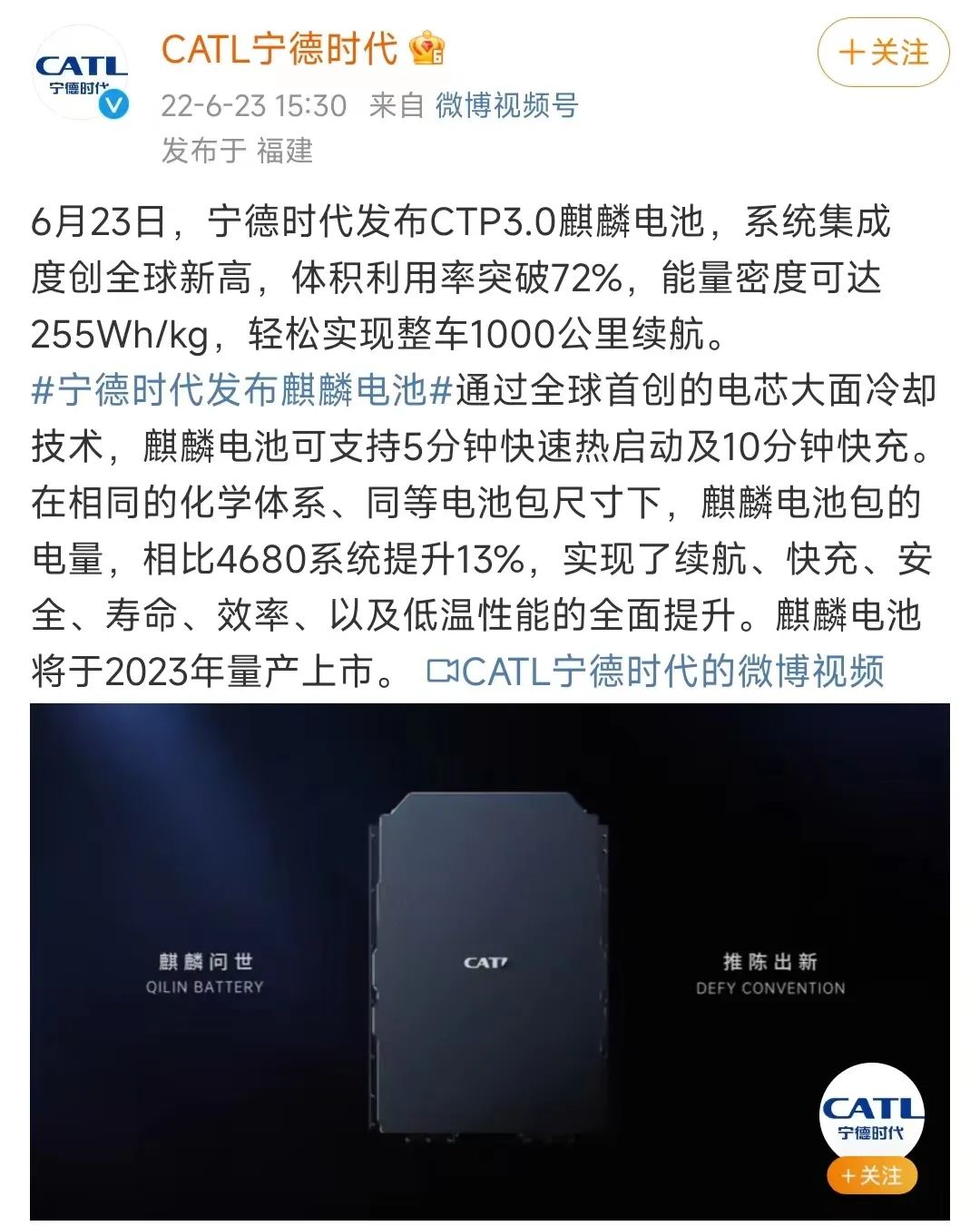Open CATL宁德时代的微博视频 link
The image size is (980, 1226).
pyautogui.click(x=655, y=672)
